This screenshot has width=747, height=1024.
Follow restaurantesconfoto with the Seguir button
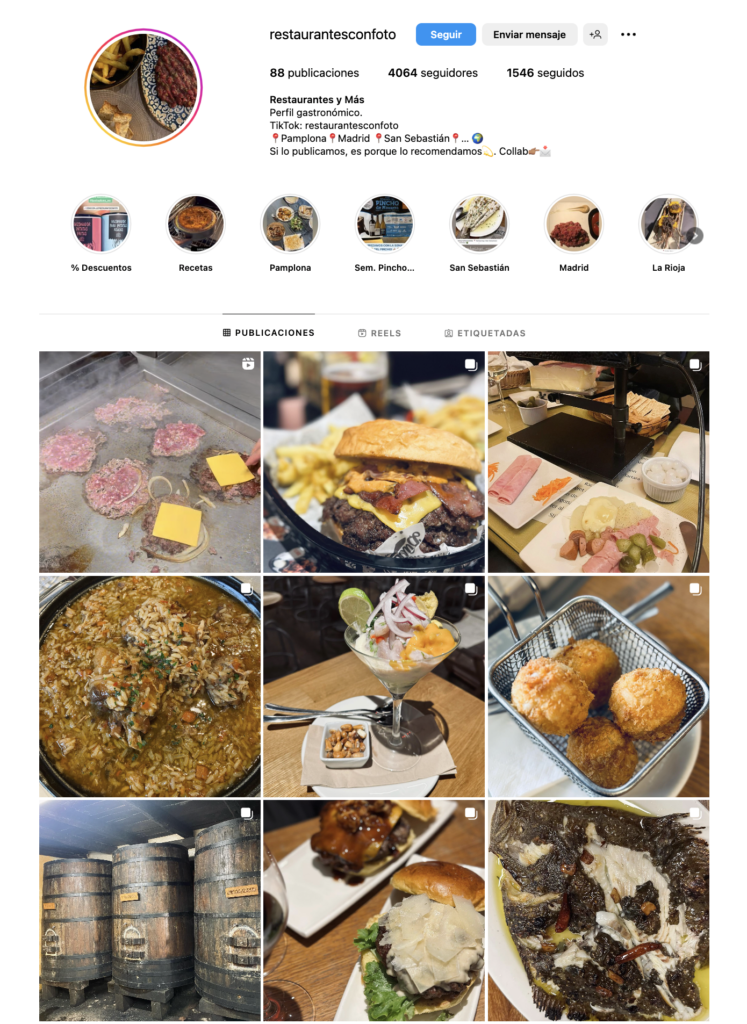click(446, 34)
